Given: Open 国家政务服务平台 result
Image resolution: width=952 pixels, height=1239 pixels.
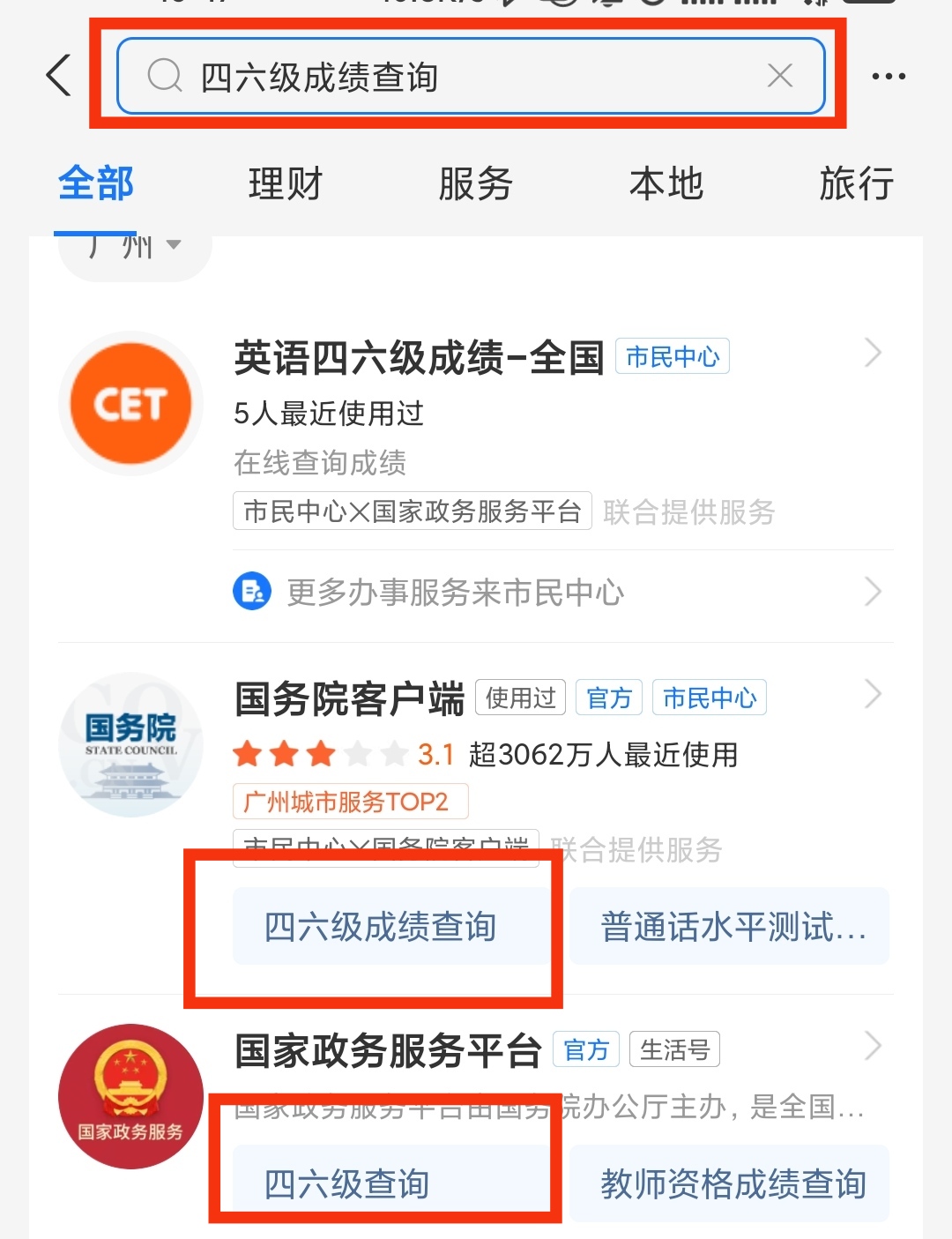Looking at the screenshot, I should click(x=388, y=1050).
